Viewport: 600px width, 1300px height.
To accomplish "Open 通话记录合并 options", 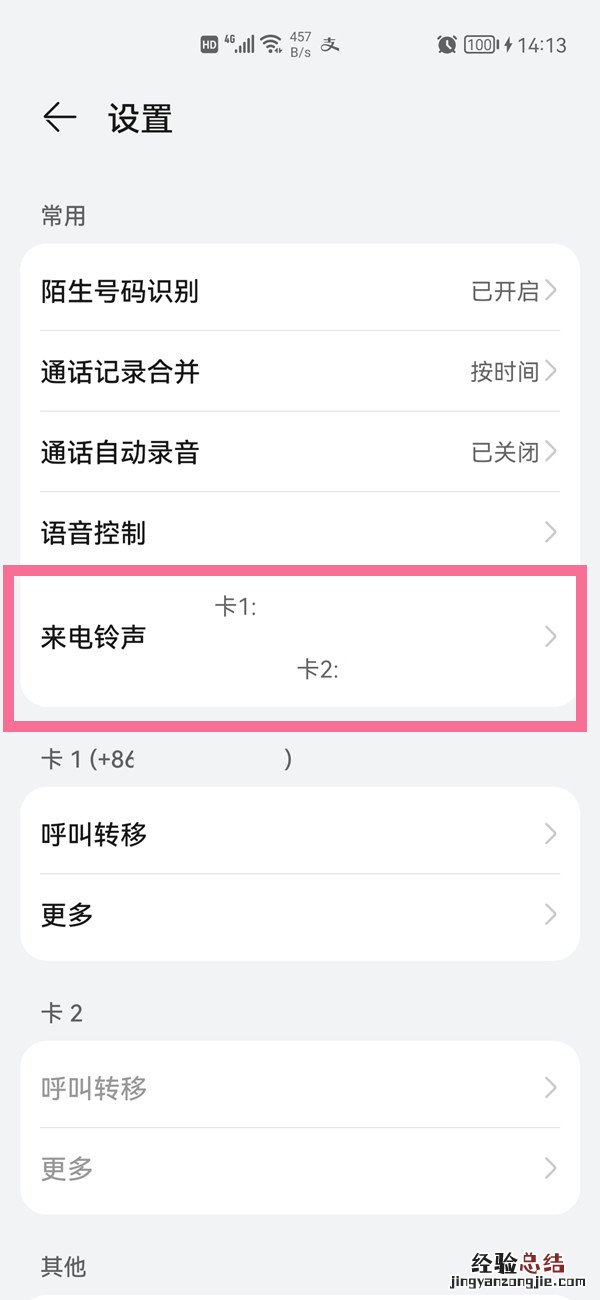I will [299, 372].
